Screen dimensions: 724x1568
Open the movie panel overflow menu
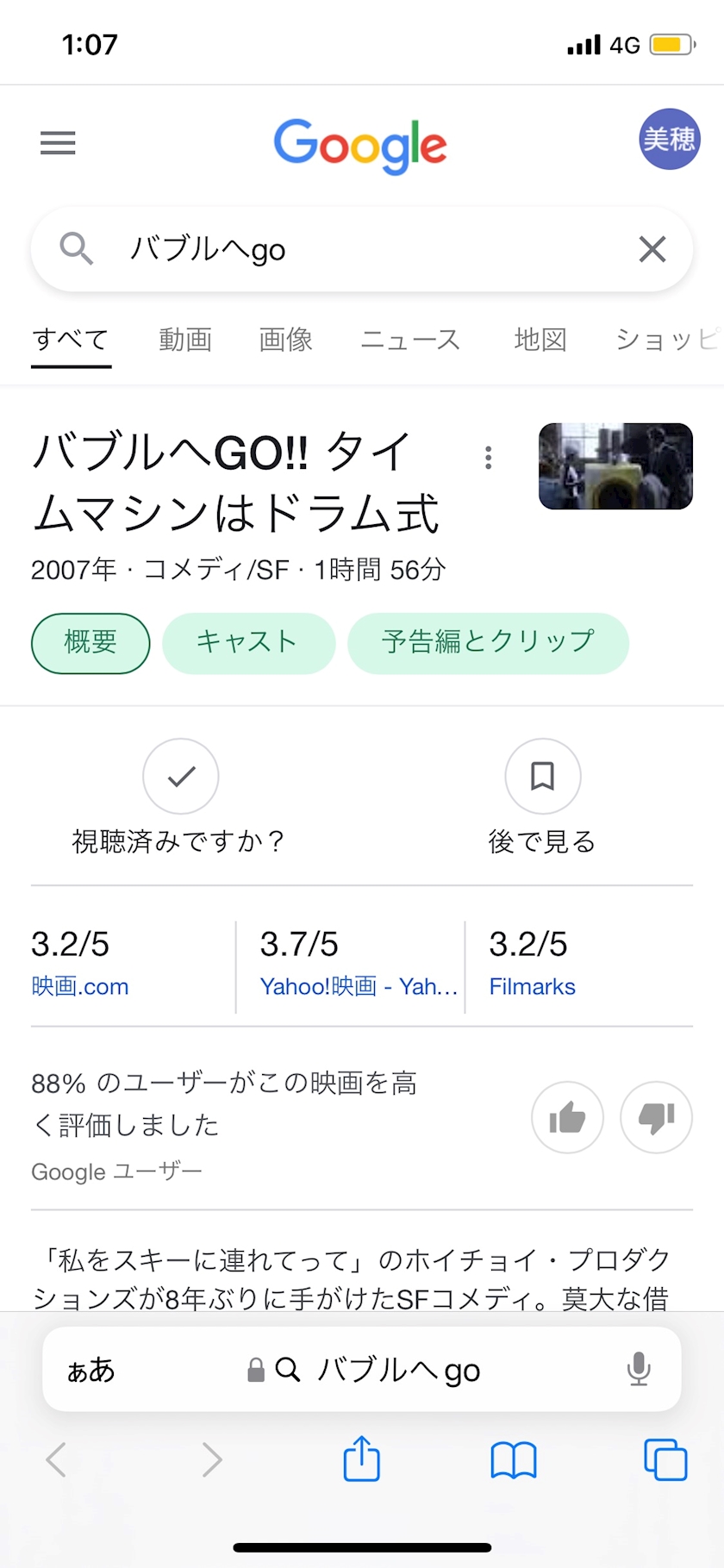click(x=489, y=458)
